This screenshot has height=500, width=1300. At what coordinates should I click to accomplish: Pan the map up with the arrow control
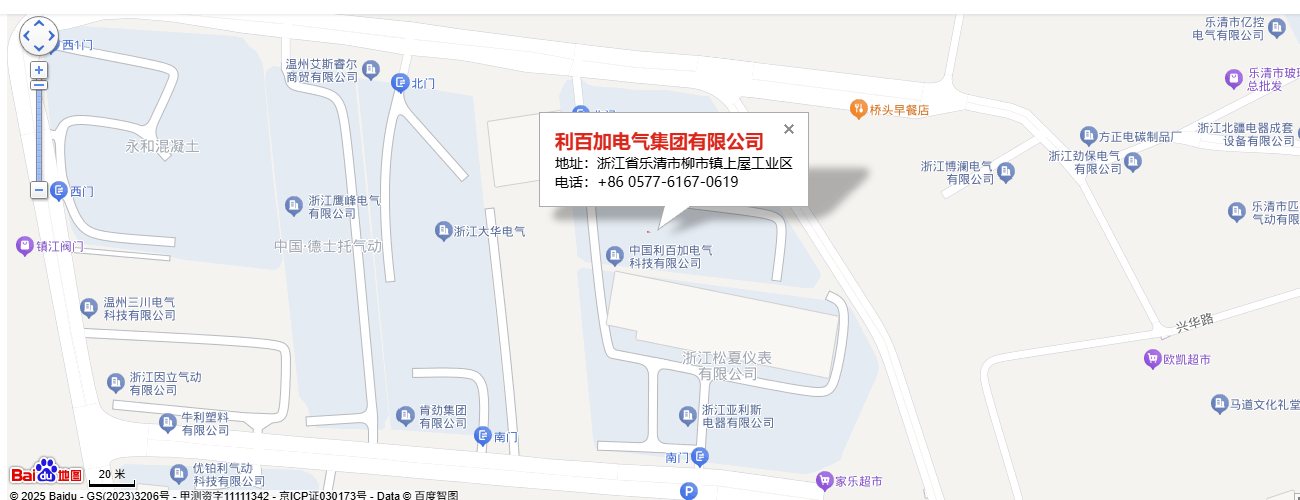coord(39,22)
